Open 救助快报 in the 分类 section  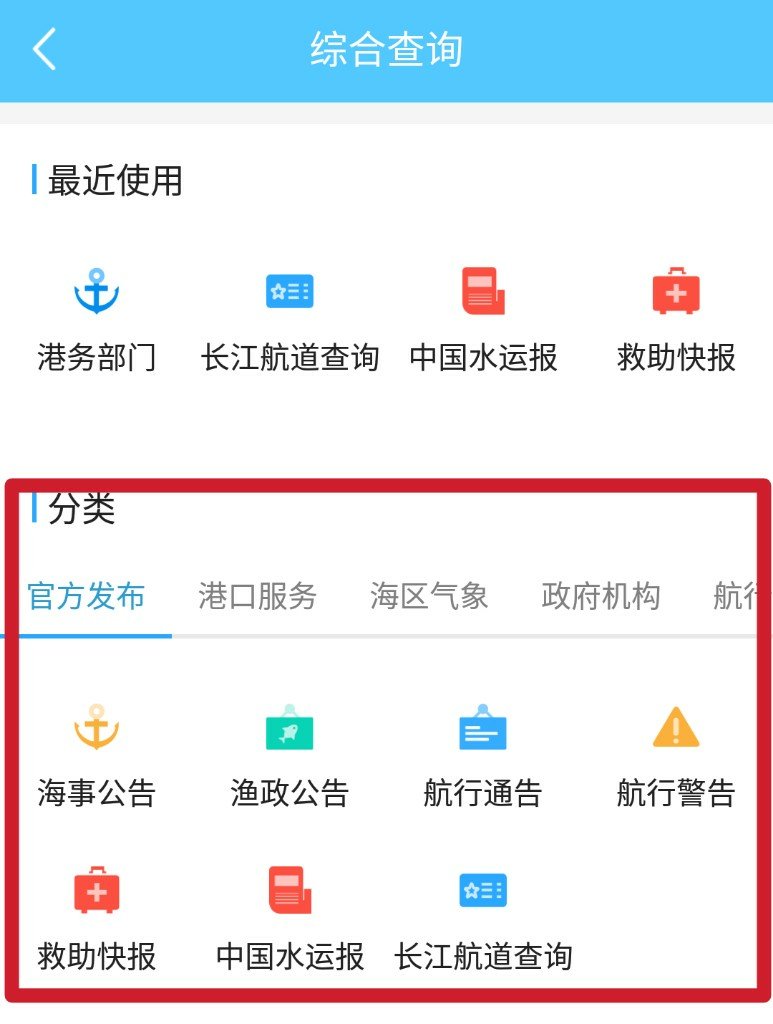97,891
